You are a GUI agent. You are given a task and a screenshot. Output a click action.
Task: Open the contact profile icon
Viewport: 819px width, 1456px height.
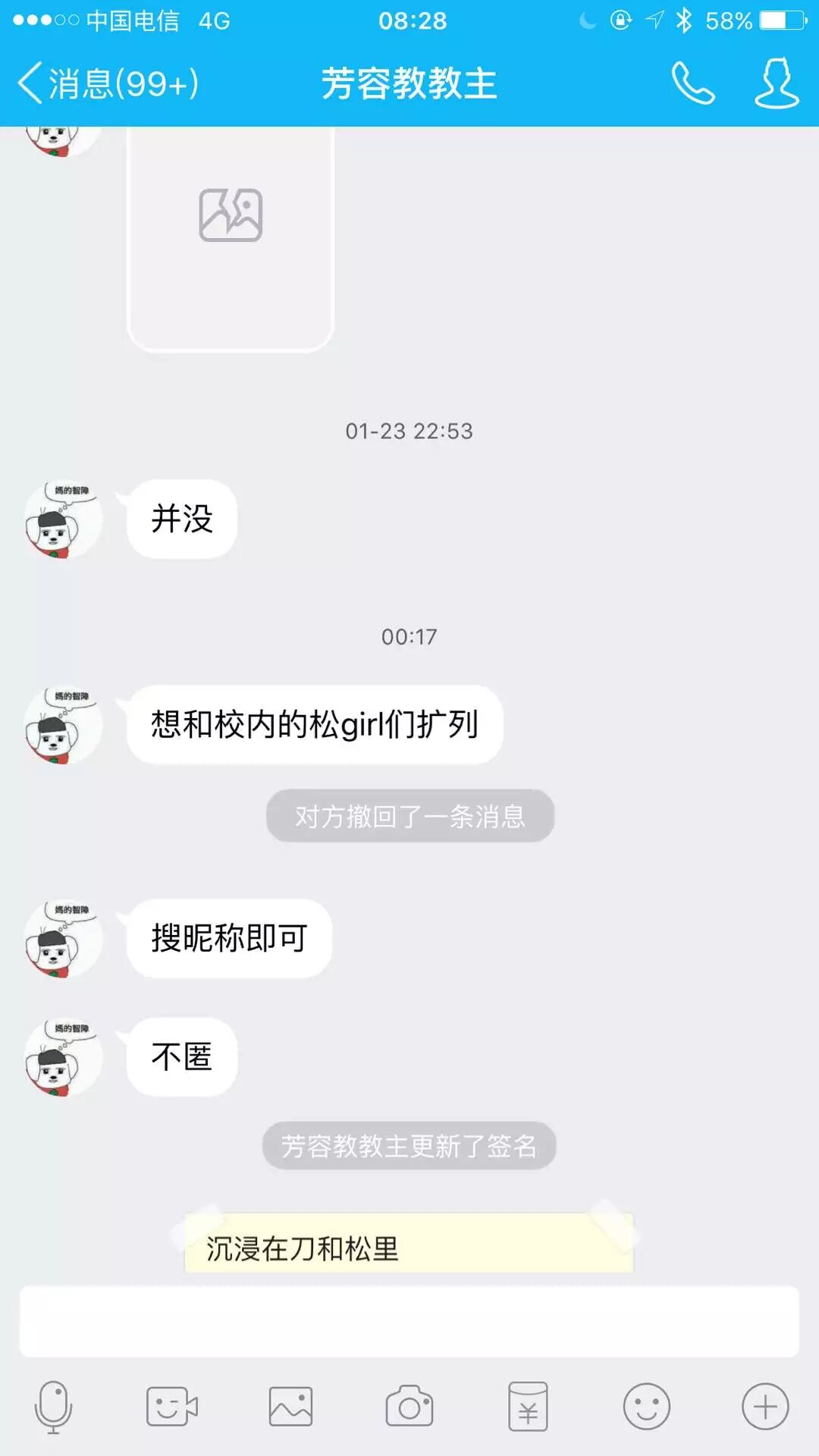point(777,83)
